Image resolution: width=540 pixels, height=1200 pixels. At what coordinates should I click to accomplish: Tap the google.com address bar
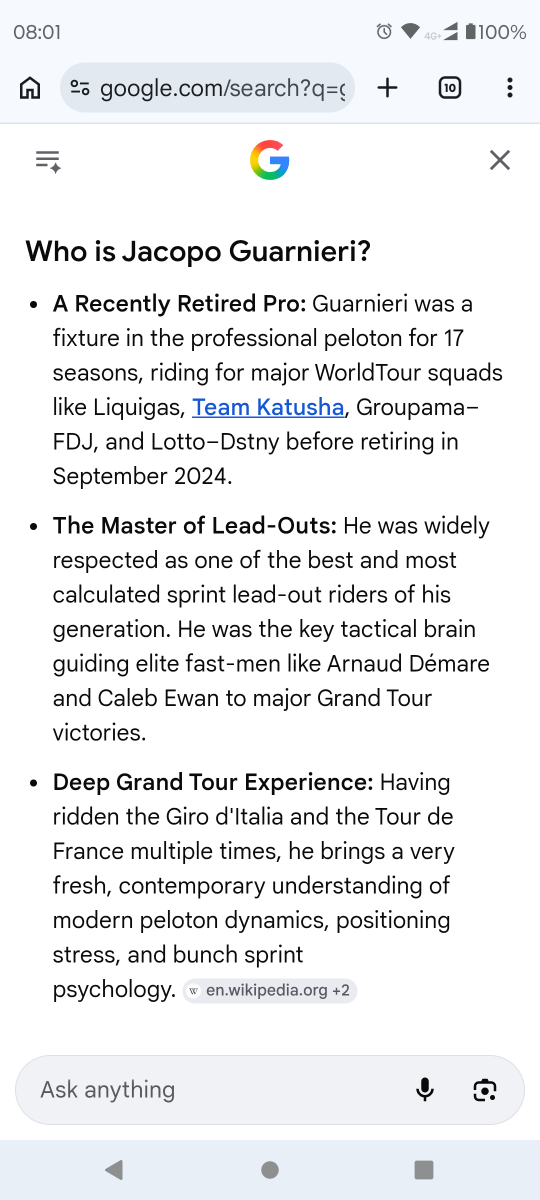pyautogui.click(x=208, y=88)
